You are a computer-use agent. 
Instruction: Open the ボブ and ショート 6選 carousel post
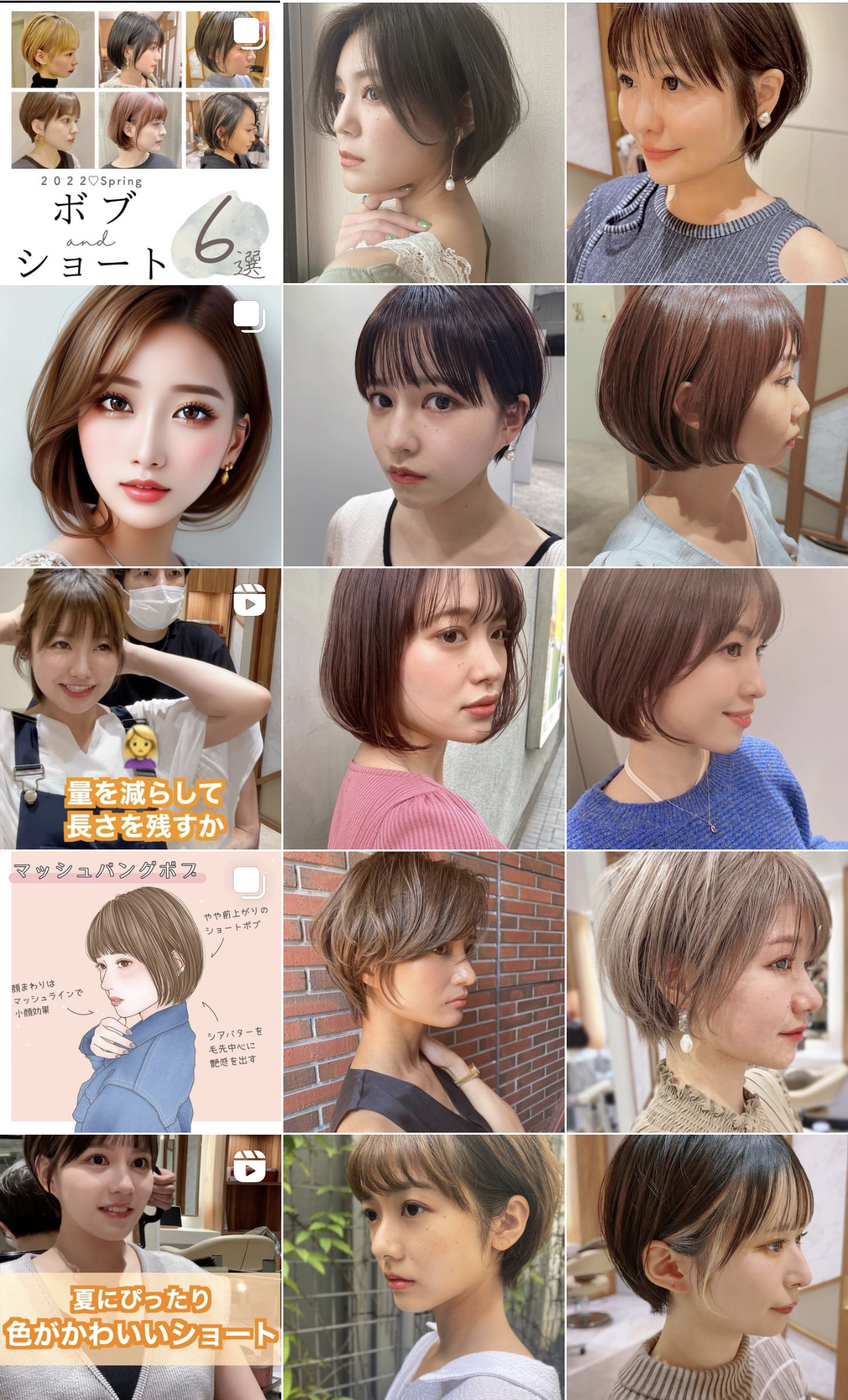point(141,142)
